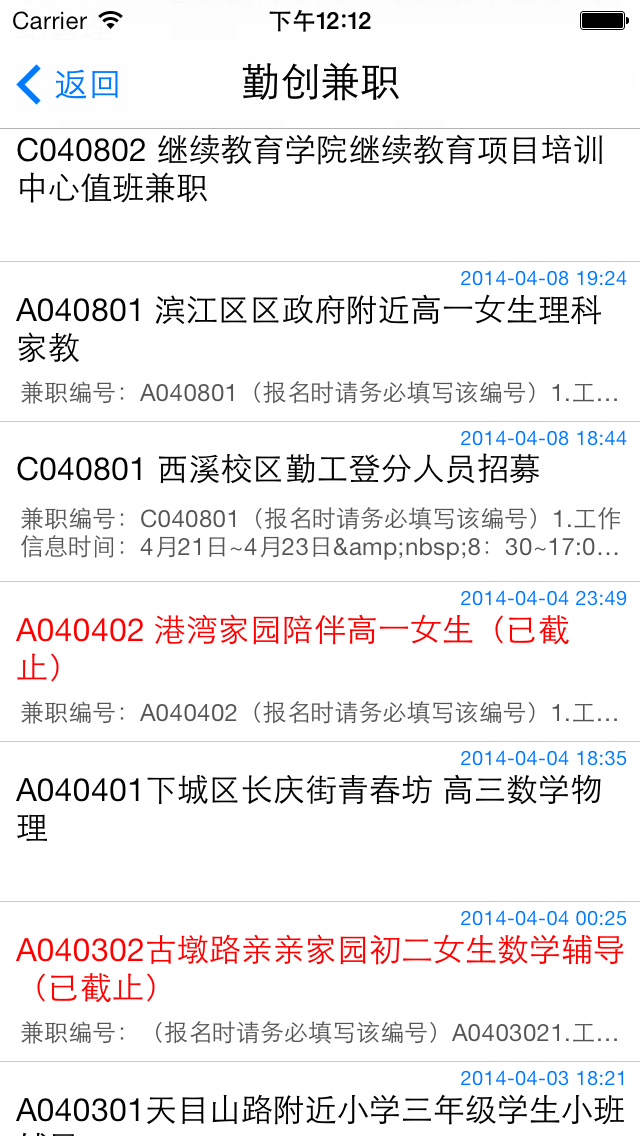Open the C040802 继续教育学院值班兼职 posting
640x1136 pixels.
pos(320,196)
